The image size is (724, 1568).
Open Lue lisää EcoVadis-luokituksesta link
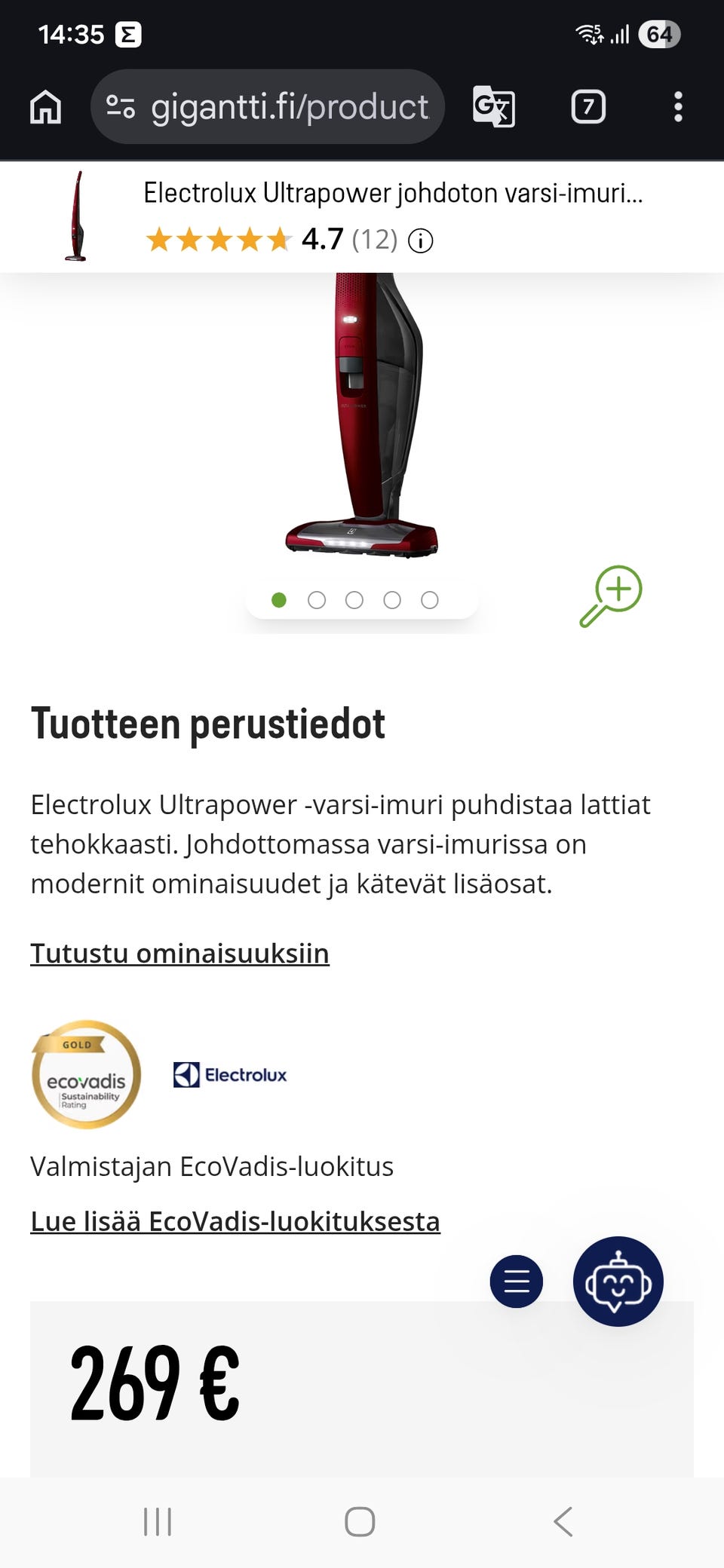(x=235, y=1221)
